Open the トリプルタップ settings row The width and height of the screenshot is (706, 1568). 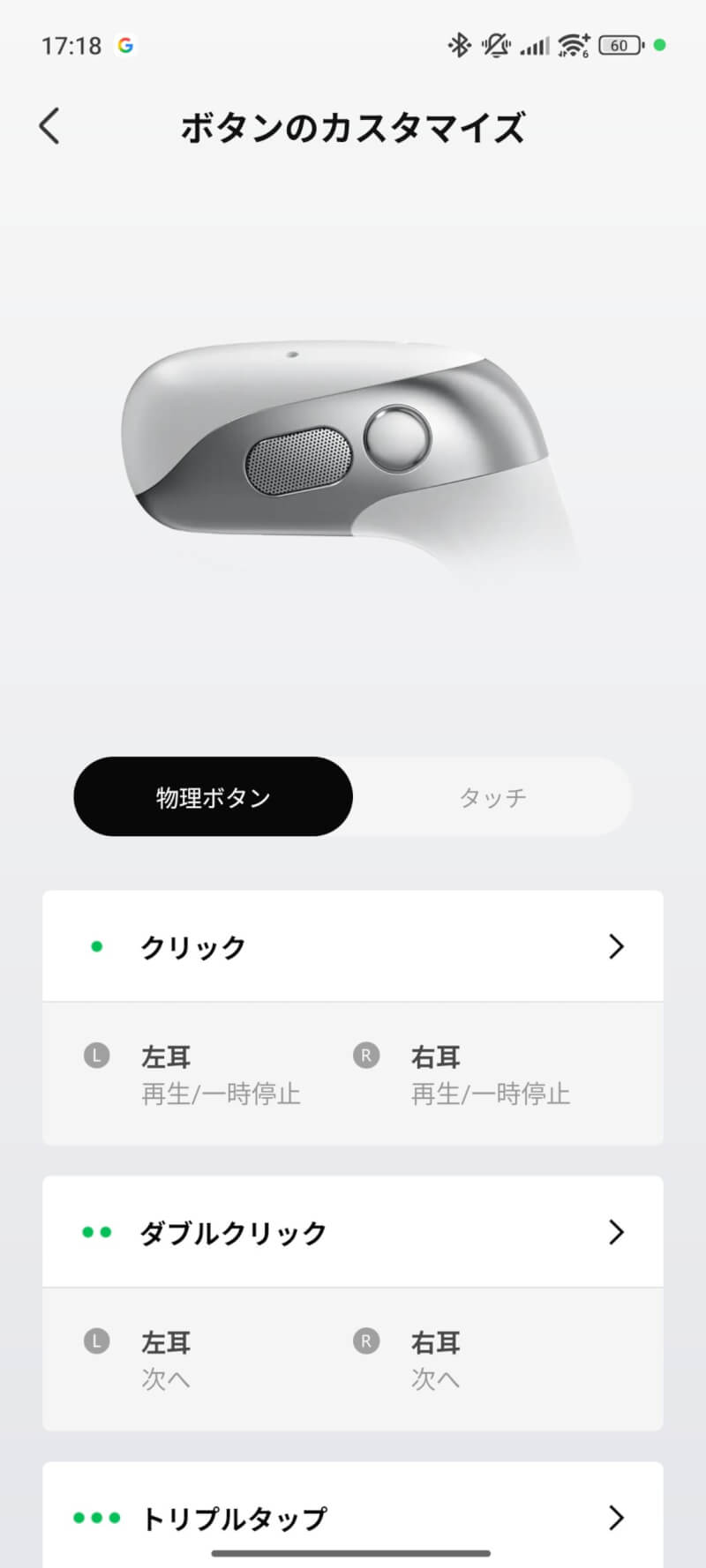353,1517
